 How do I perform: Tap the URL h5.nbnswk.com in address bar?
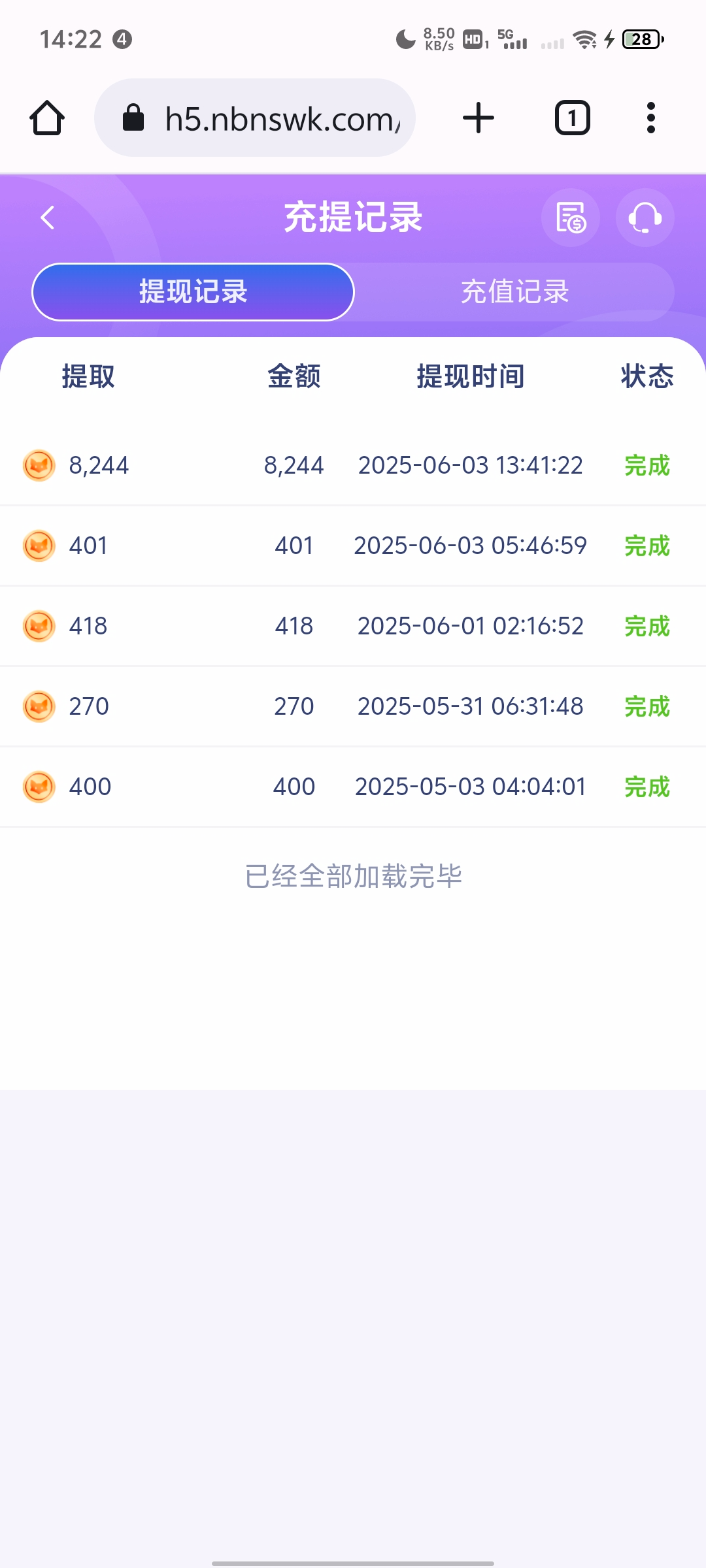point(275,118)
